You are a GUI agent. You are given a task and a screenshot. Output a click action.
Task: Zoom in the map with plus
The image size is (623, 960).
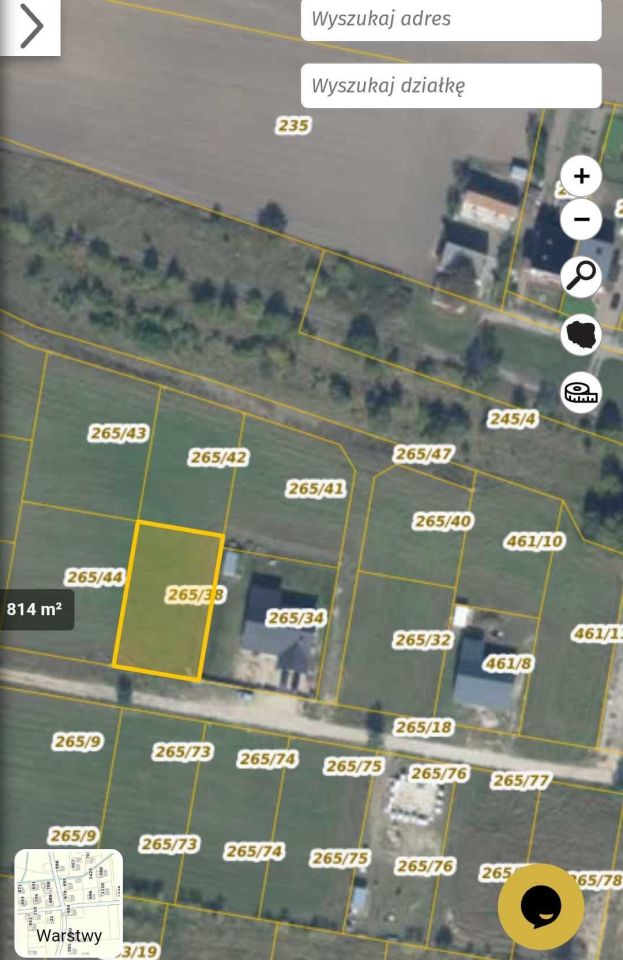tap(581, 177)
